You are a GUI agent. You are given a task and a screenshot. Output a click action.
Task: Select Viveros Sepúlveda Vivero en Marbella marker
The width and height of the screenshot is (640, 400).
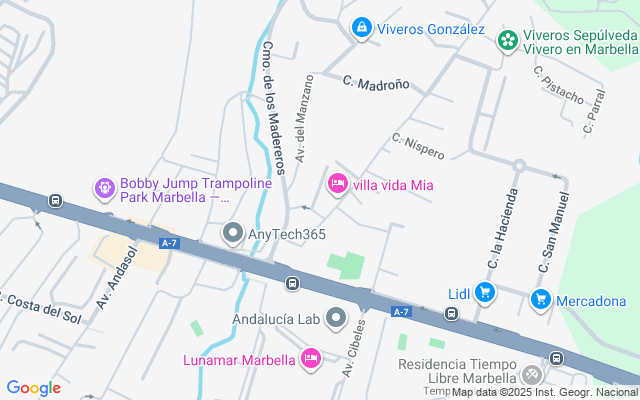pyautogui.click(x=508, y=39)
